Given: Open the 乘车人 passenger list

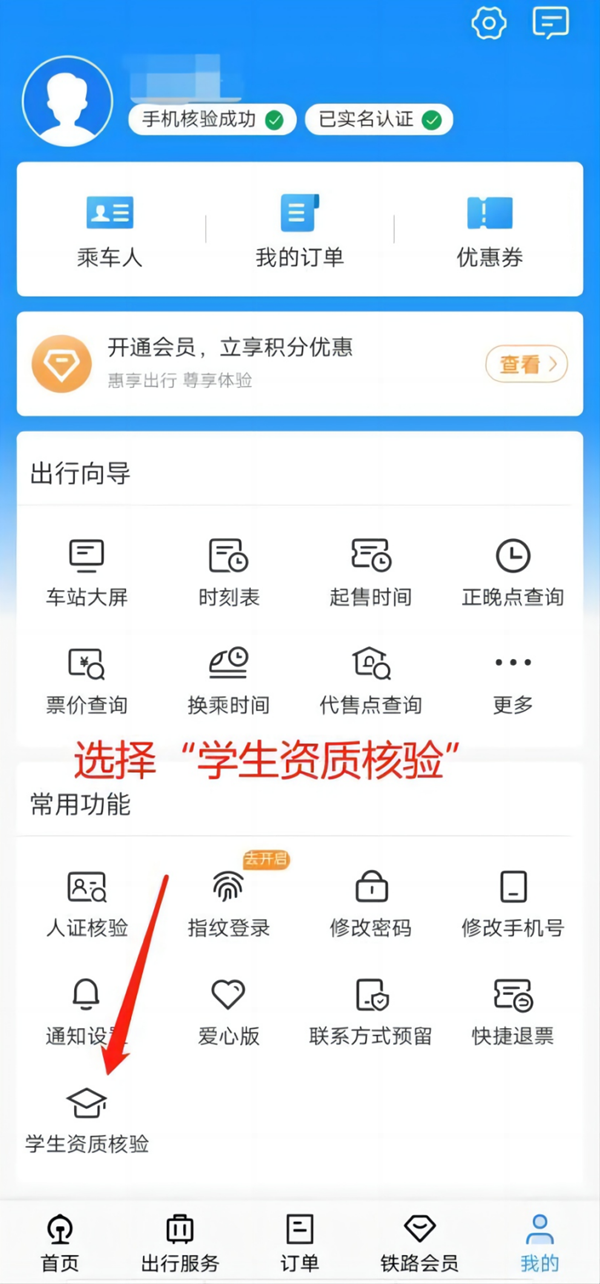Looking at the screenshot, I should tap(110, 231).
